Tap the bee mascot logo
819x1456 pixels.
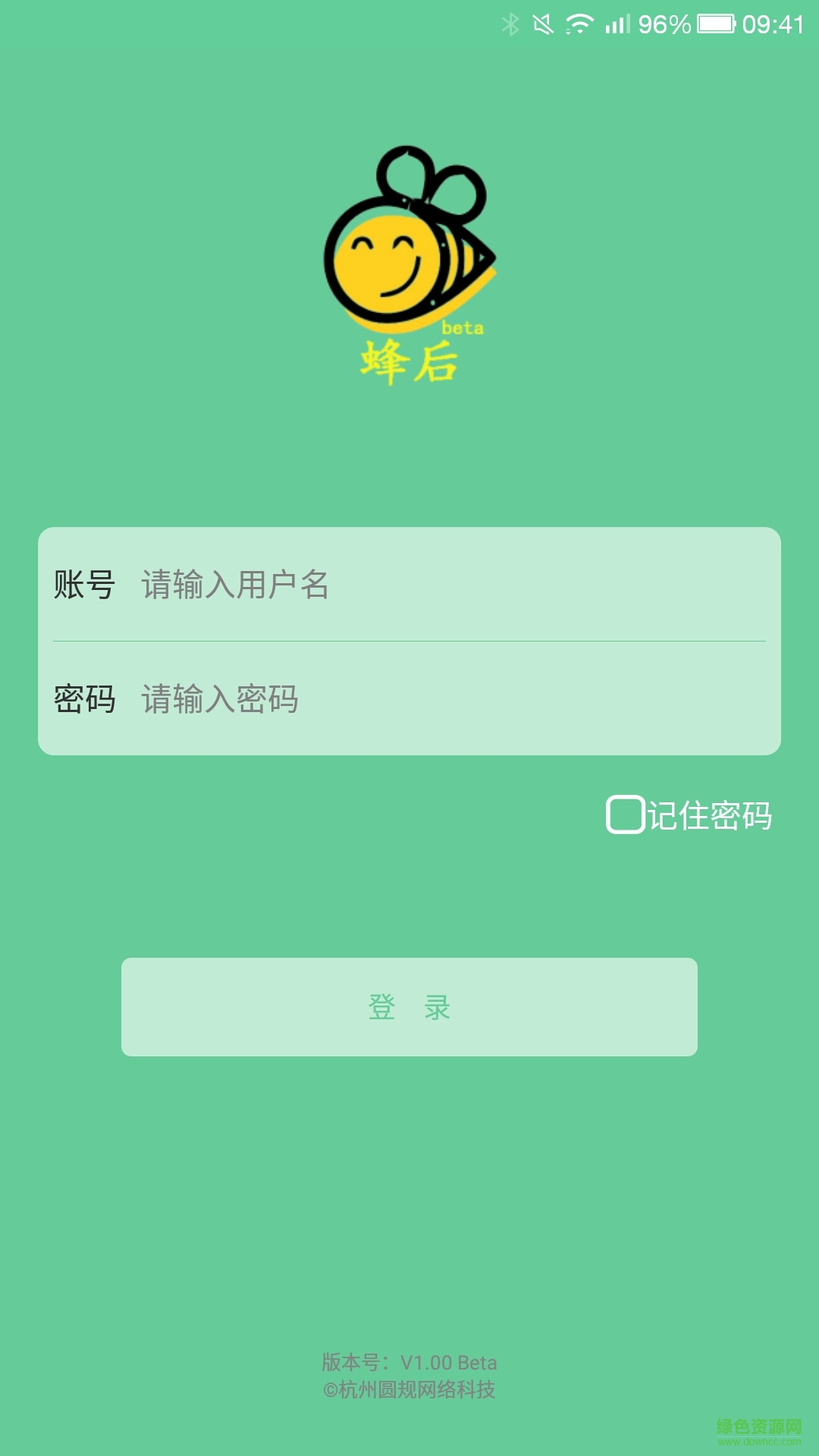[409, 250]
